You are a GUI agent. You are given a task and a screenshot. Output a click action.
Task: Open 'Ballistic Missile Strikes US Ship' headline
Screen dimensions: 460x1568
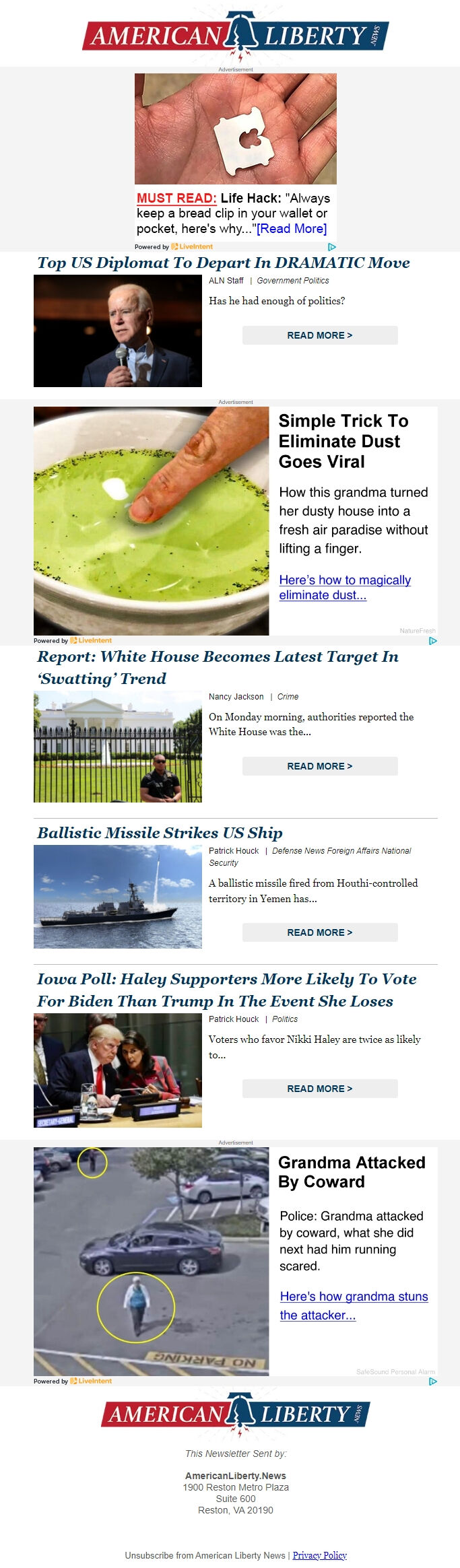click(x=160, y=833)
